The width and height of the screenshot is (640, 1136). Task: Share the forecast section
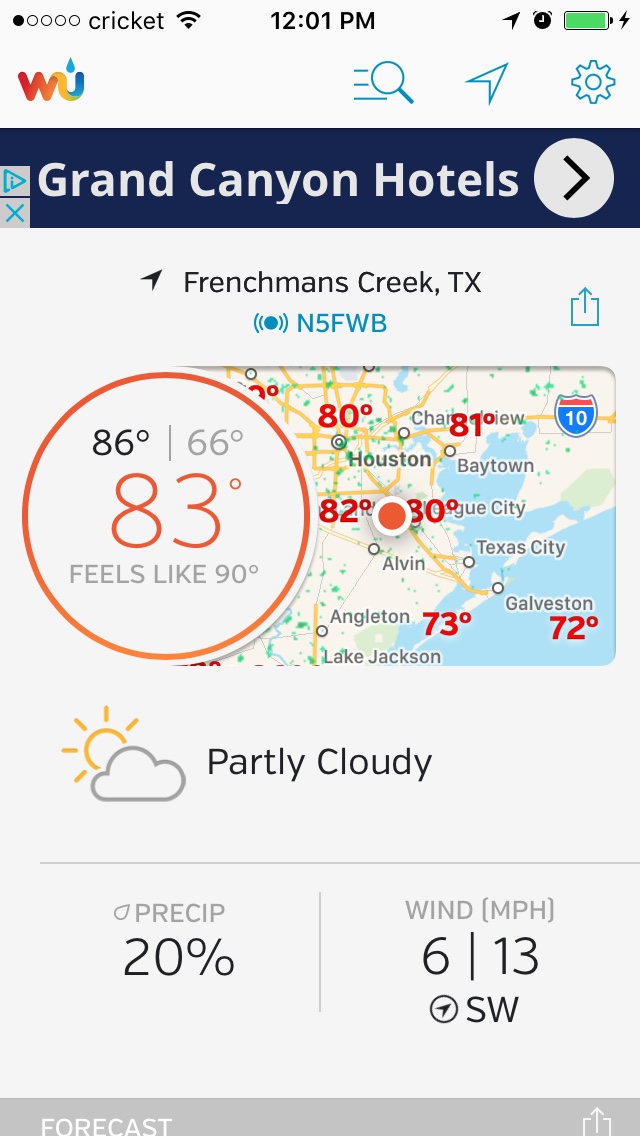[x=596, y=1122]
